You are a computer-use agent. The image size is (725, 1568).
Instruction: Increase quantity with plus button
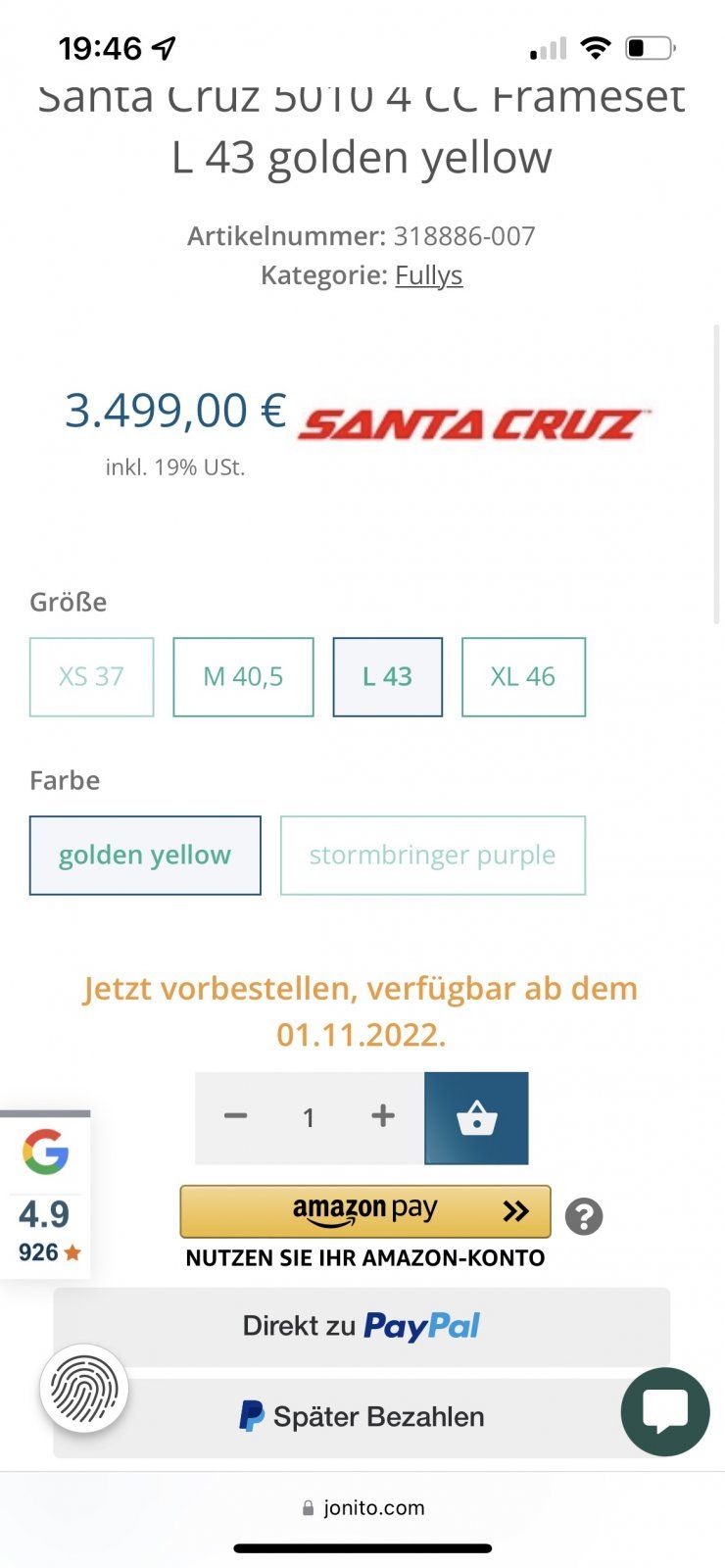coord(383,1117)
